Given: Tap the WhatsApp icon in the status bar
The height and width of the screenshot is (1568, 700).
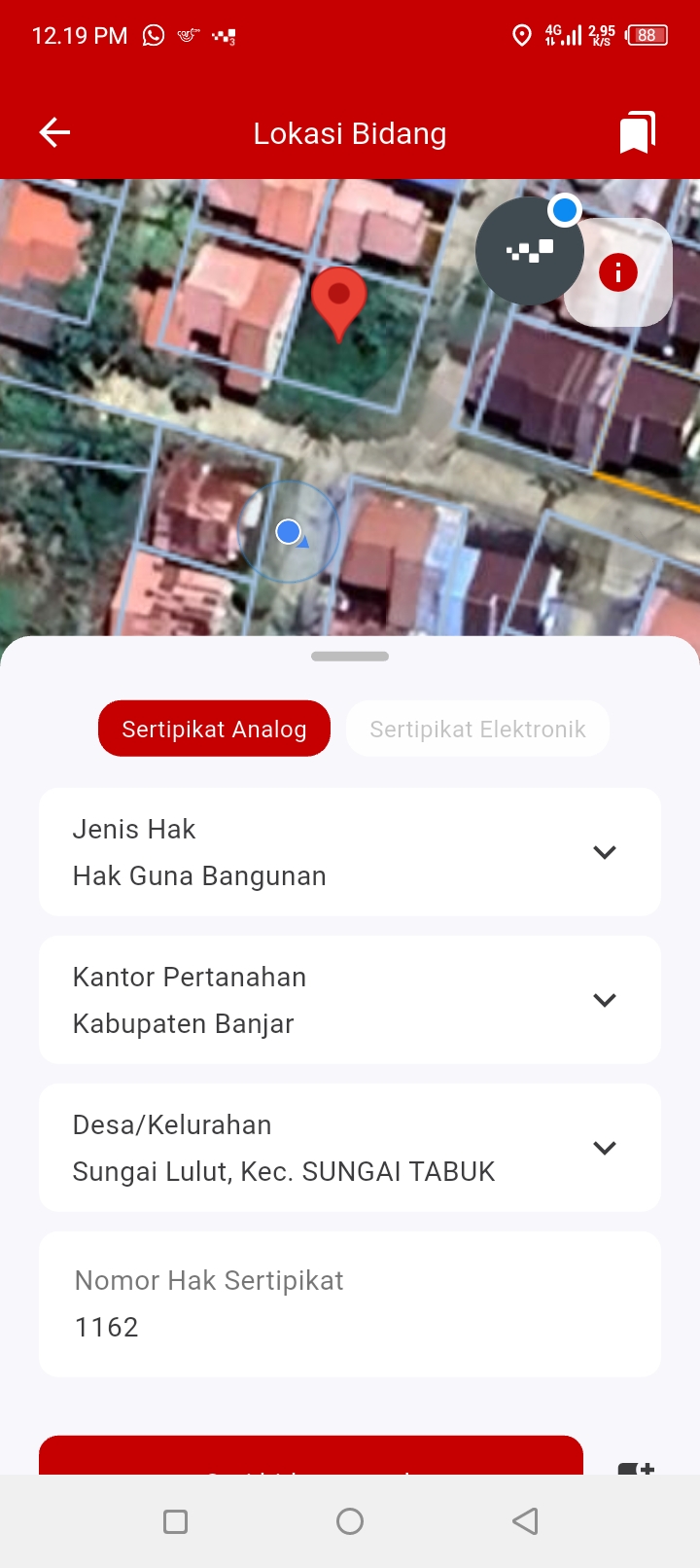Looking at the screenshot, I should pyautogui.click(x=152, y=34).
